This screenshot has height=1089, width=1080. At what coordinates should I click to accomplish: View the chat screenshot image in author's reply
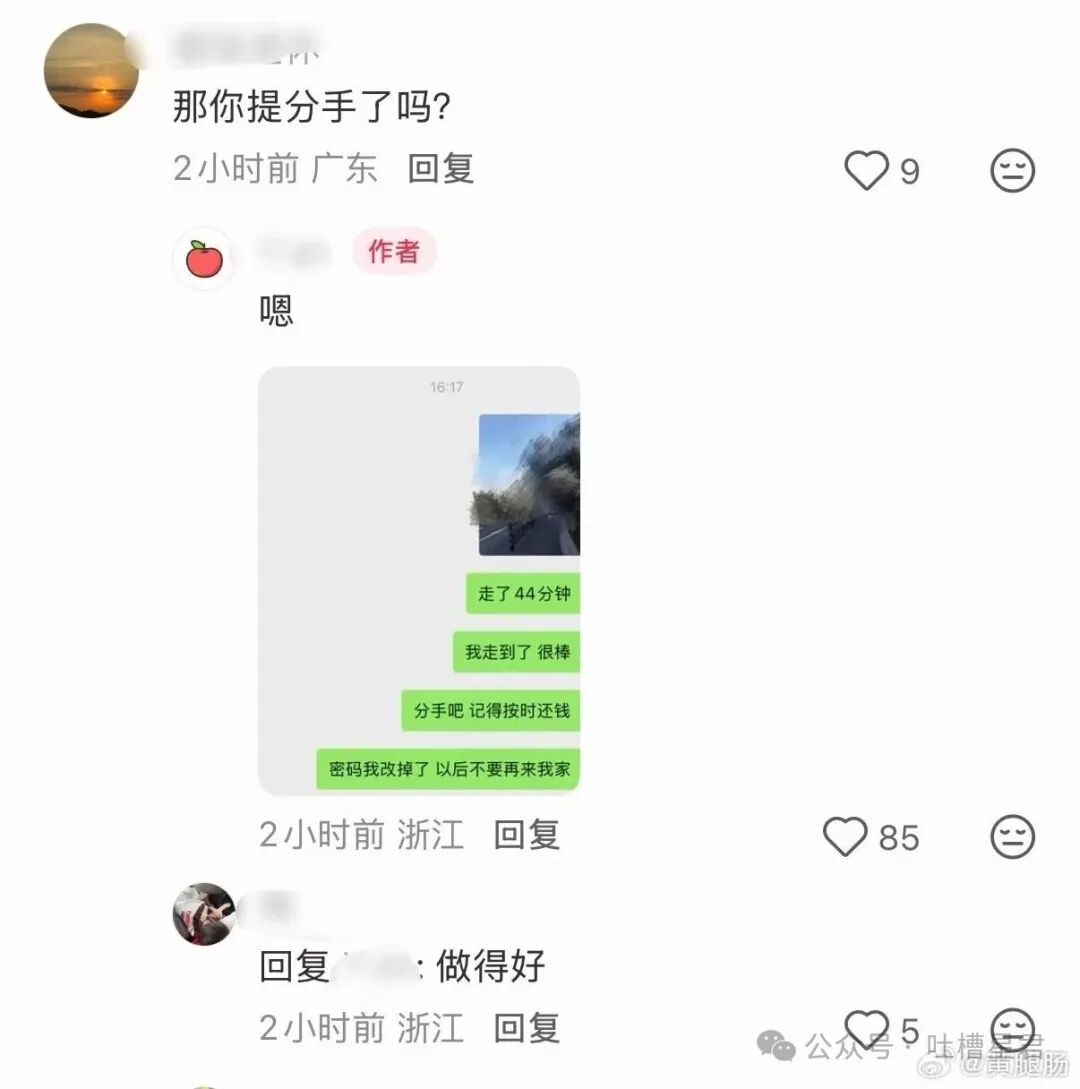click(419, 580)
